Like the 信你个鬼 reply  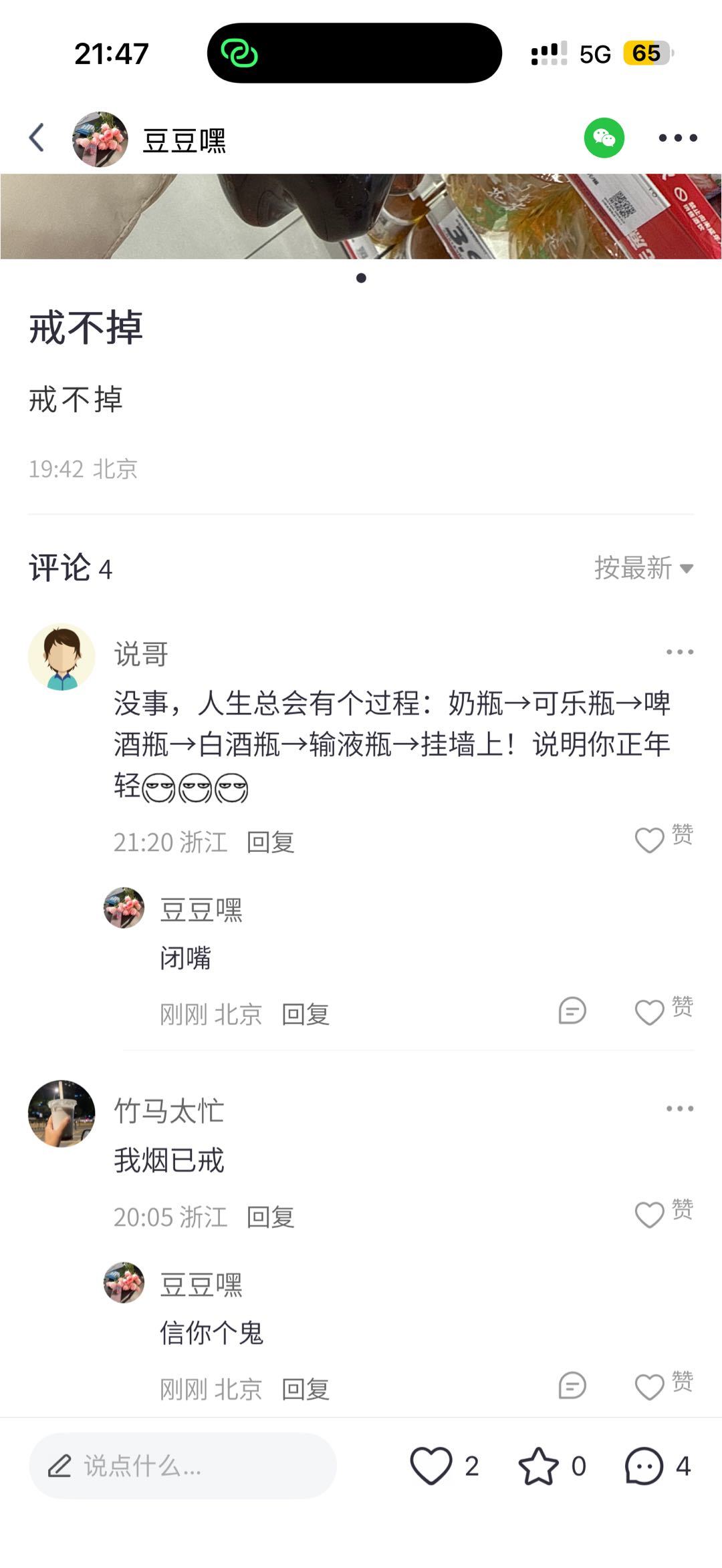click(649, 1387)
